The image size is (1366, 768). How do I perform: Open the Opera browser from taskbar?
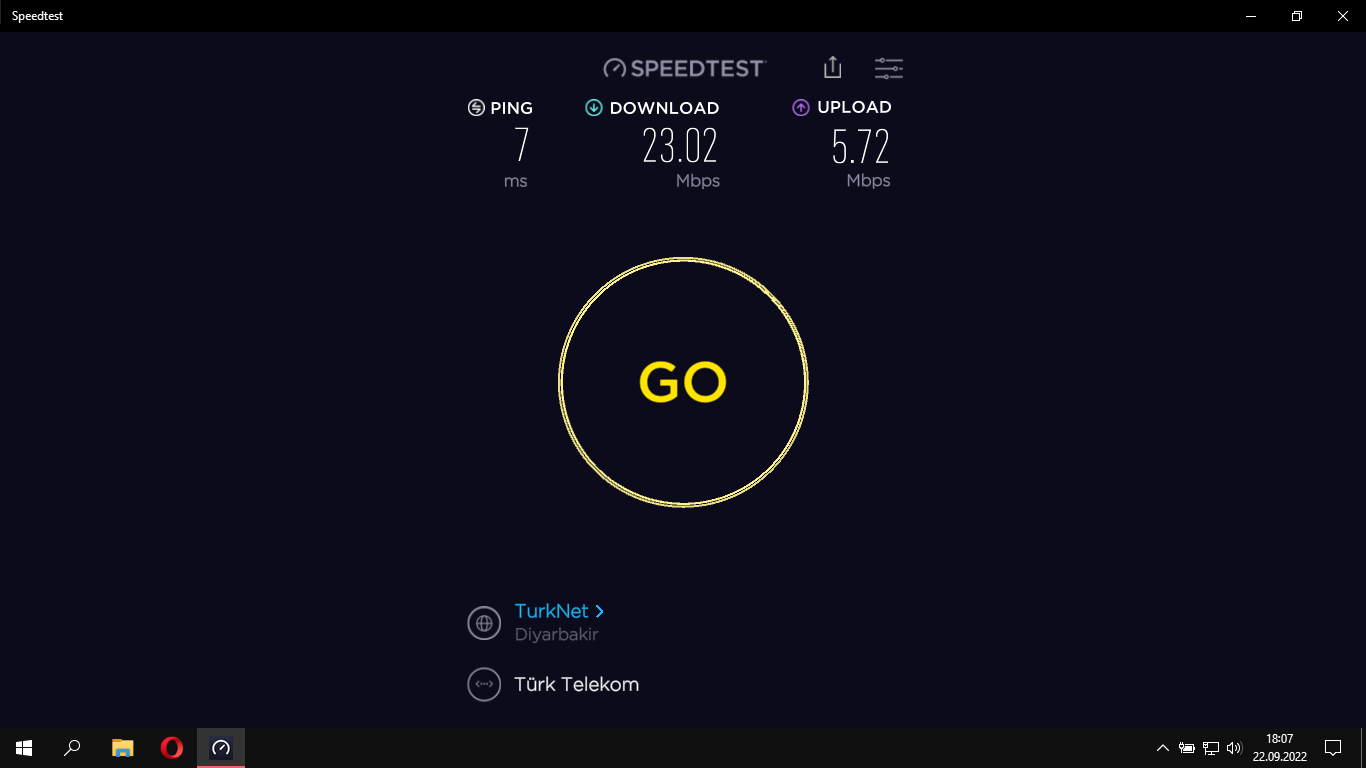coord(171,747)
